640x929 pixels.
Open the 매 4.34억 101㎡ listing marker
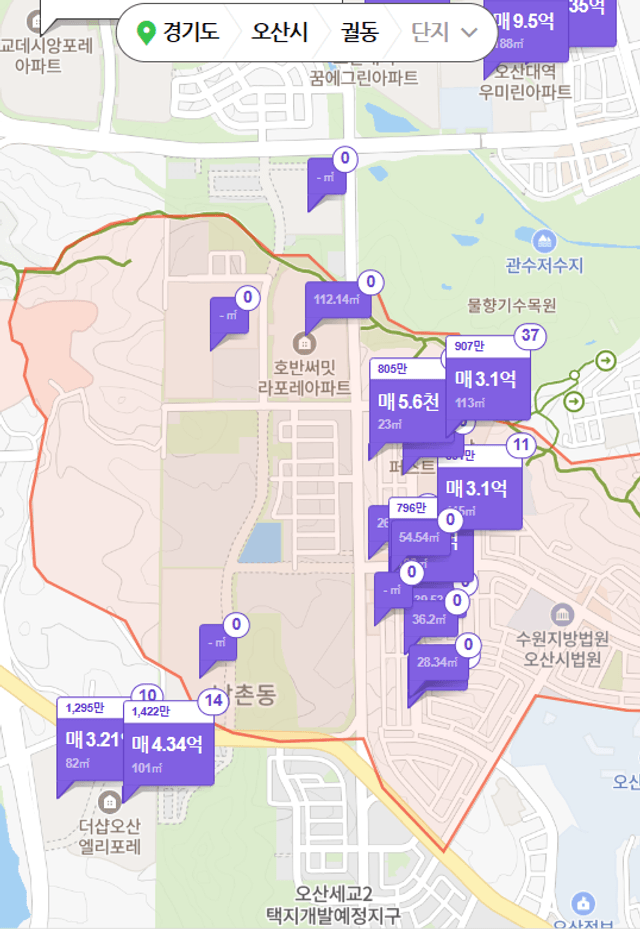(x=167, y=750)
